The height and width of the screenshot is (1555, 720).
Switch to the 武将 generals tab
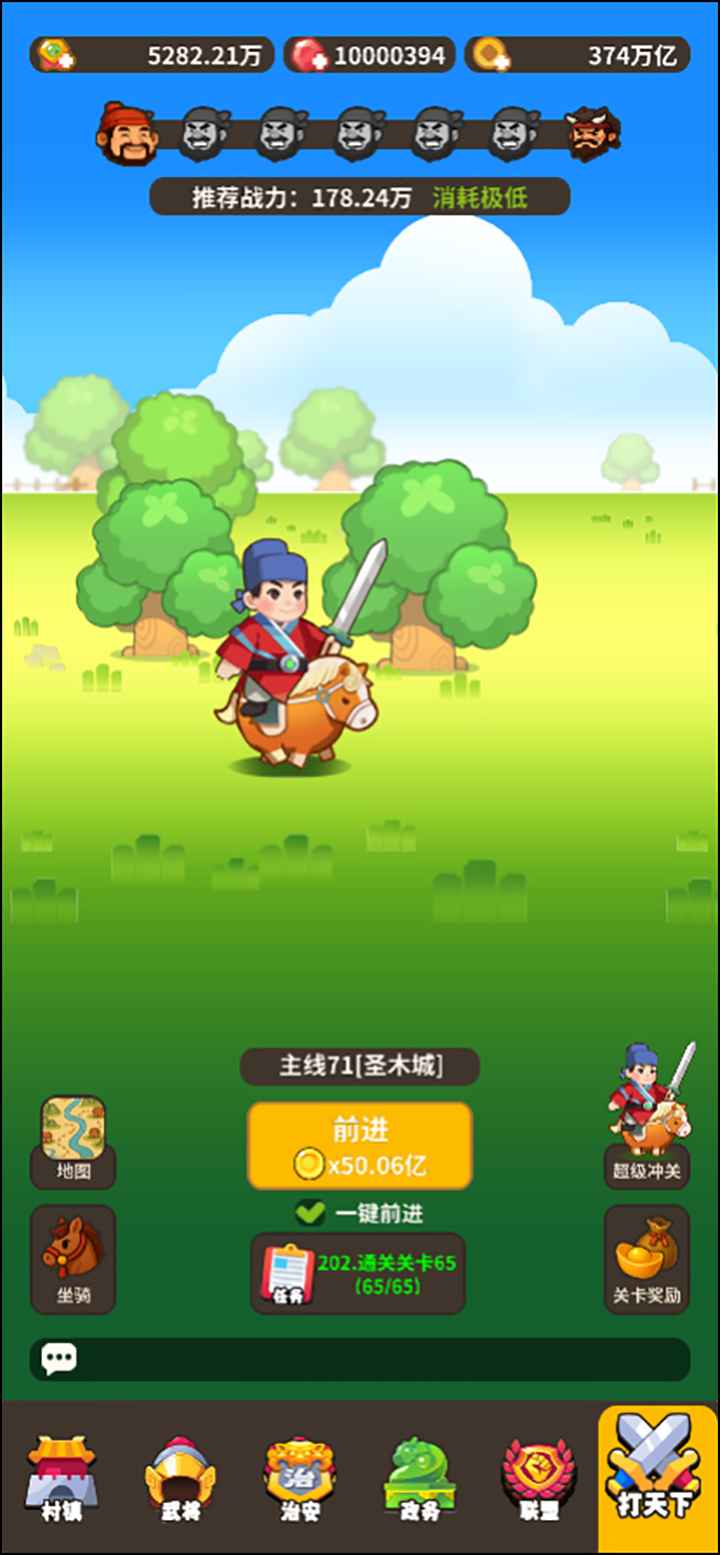pos(180,1479)
